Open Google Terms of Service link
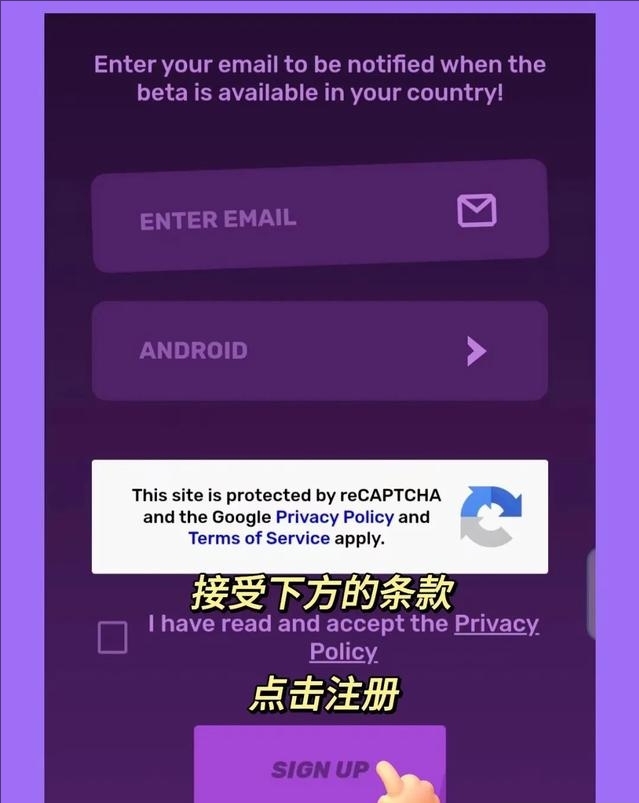Viewport: 639px width, 803px height. pyautogui.click(x=259, y=538)
